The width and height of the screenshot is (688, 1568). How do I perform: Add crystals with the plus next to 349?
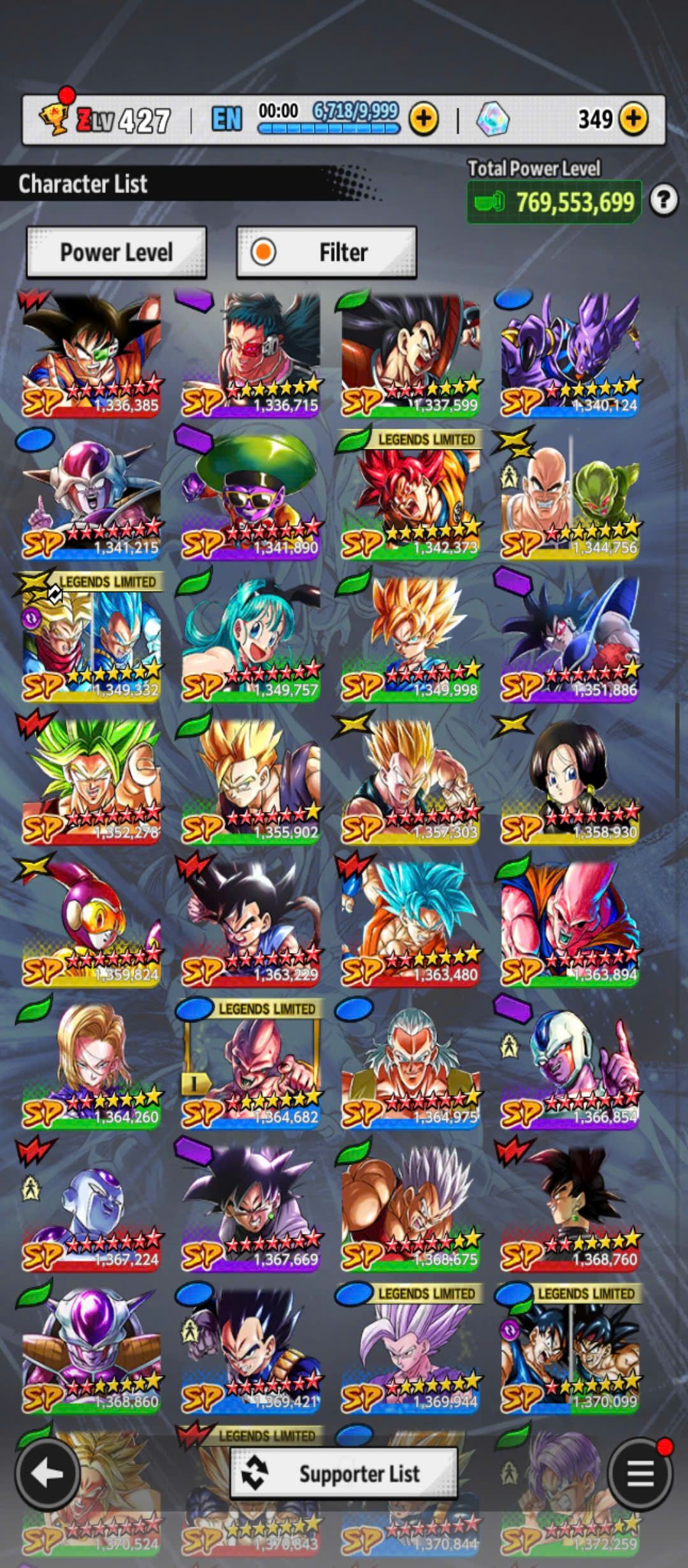click(633, 119)
